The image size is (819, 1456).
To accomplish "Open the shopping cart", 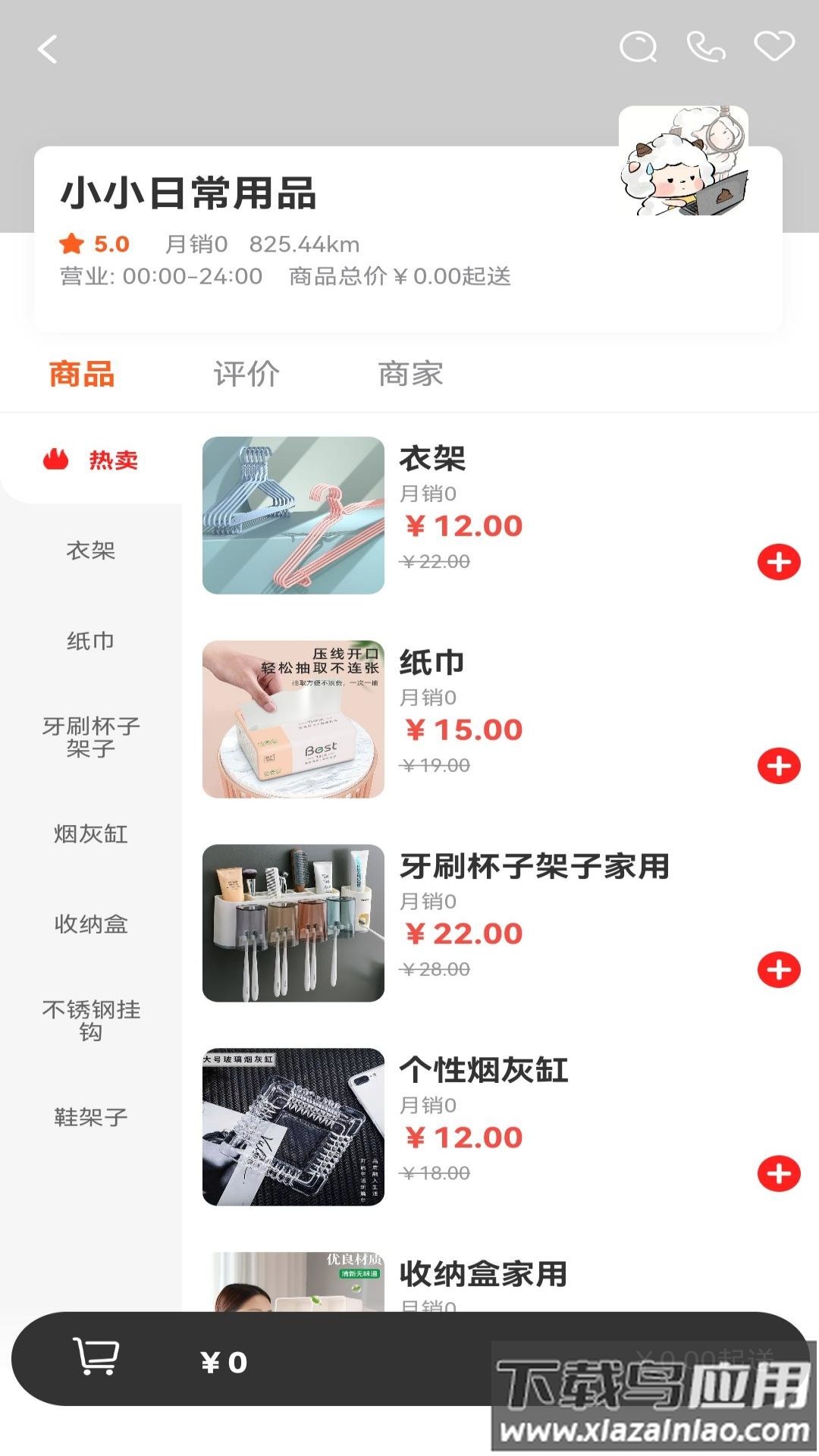I will point(96,1356).
